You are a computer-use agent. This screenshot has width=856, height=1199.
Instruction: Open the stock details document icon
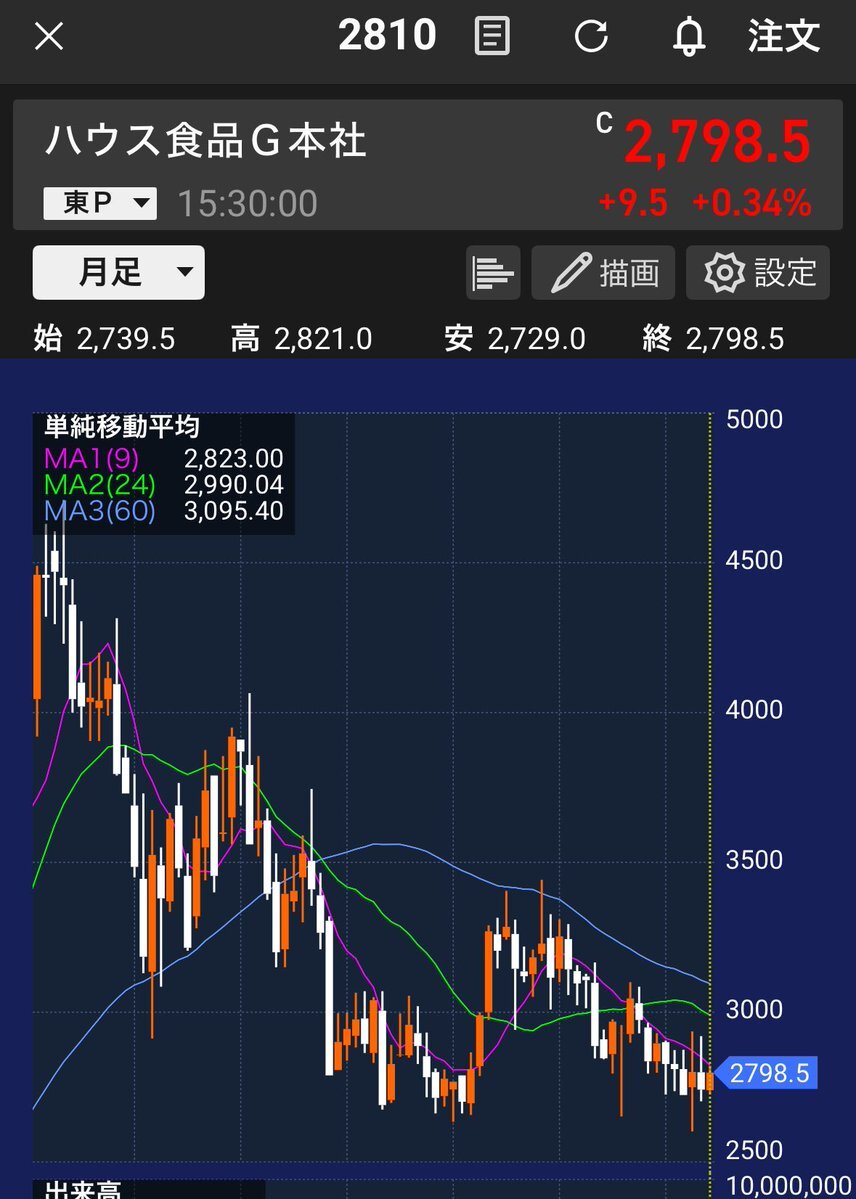coord(492,37)
